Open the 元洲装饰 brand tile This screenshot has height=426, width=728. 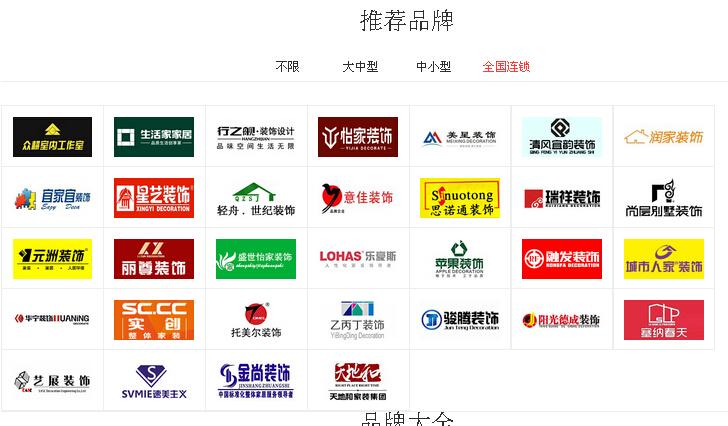tap(52, 259)
